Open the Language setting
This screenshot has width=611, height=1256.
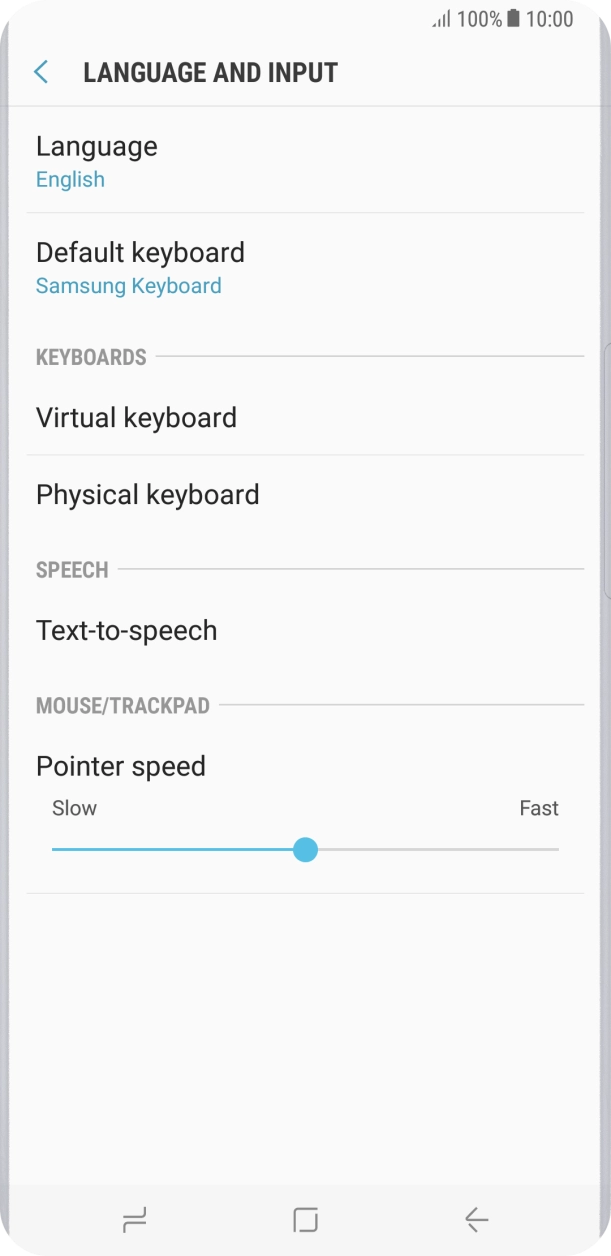click(x=96, y=160)
